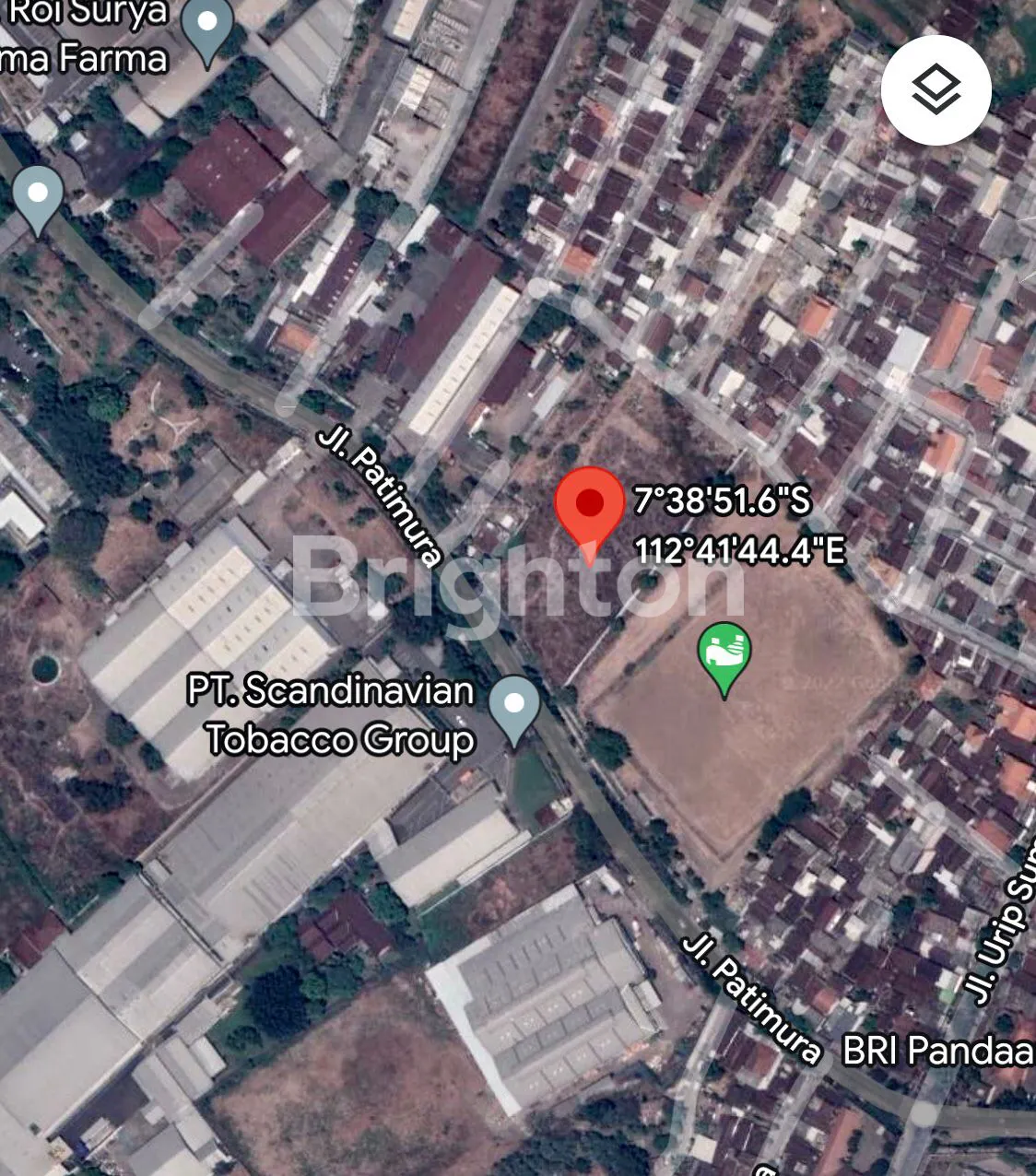The image size is (1036, 1176).
Task: Open the BRI Pandaan place label
Action: point(937,1051)
